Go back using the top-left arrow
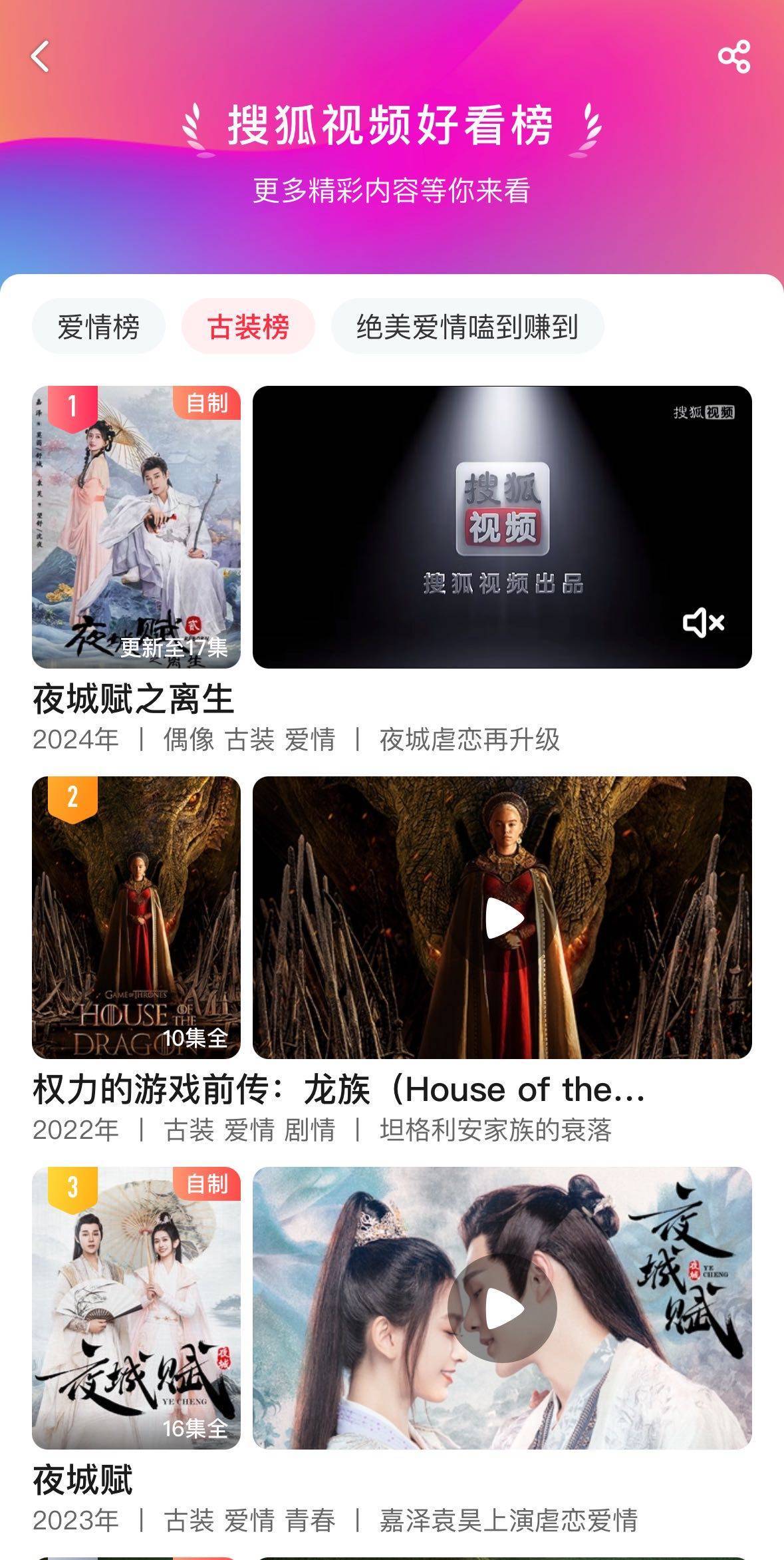Image resolution: width=784 pixels, height=1560 pixels. tap(41, 57)
